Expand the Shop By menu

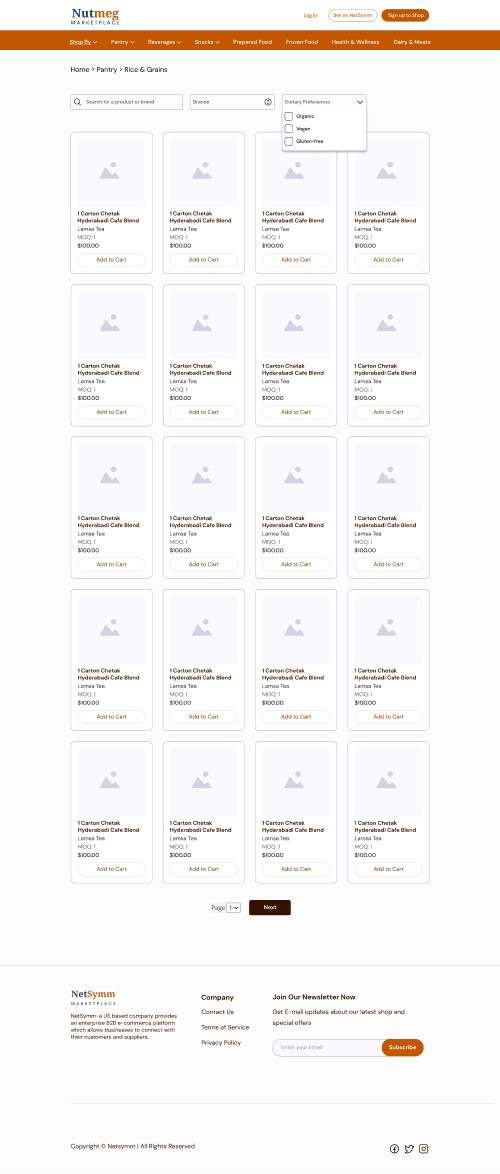[83, 42]
